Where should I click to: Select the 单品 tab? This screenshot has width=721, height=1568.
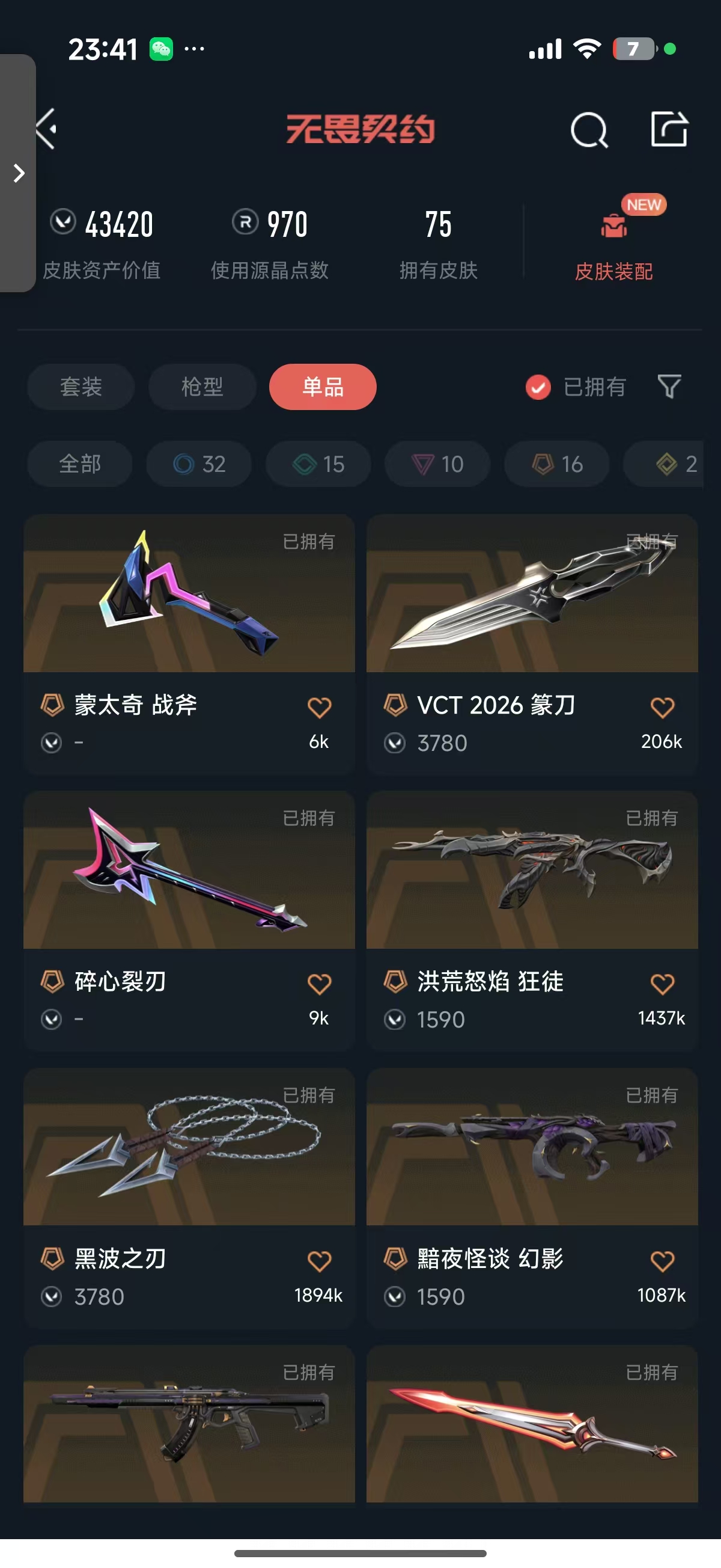click(323, 387)
